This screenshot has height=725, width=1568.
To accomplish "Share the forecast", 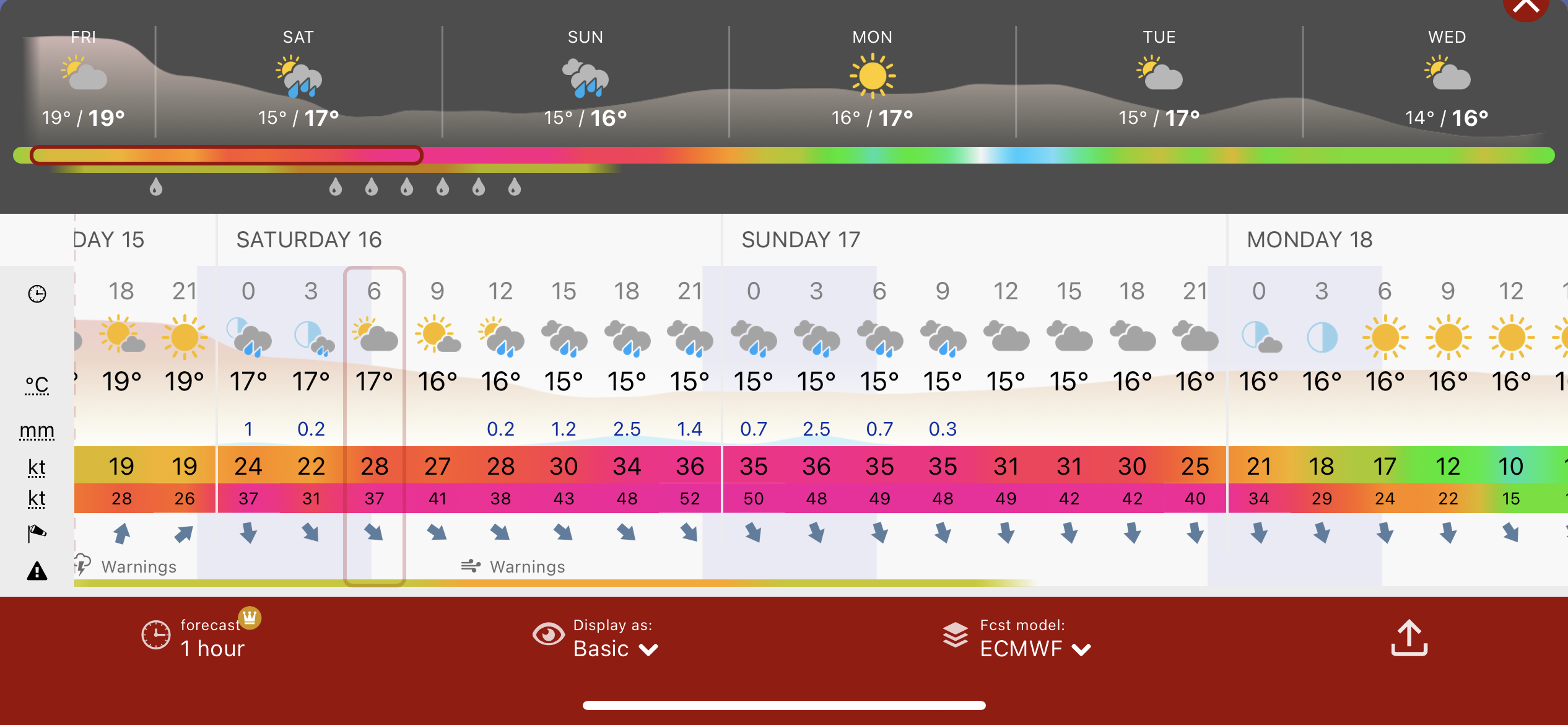I will pyautogui.click(x=1409, y=637).
